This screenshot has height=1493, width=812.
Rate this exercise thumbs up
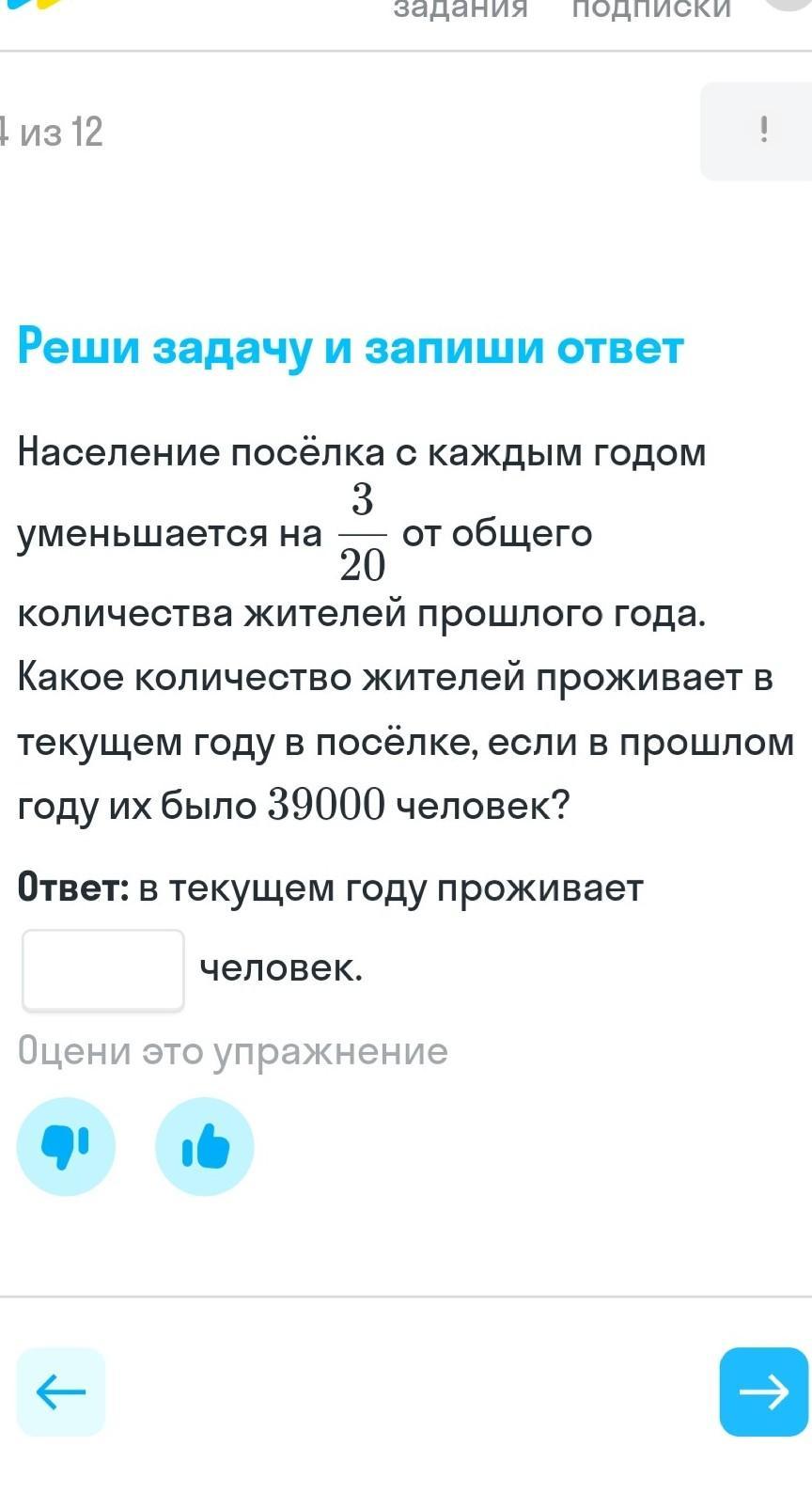click(x=205, y=1146)
